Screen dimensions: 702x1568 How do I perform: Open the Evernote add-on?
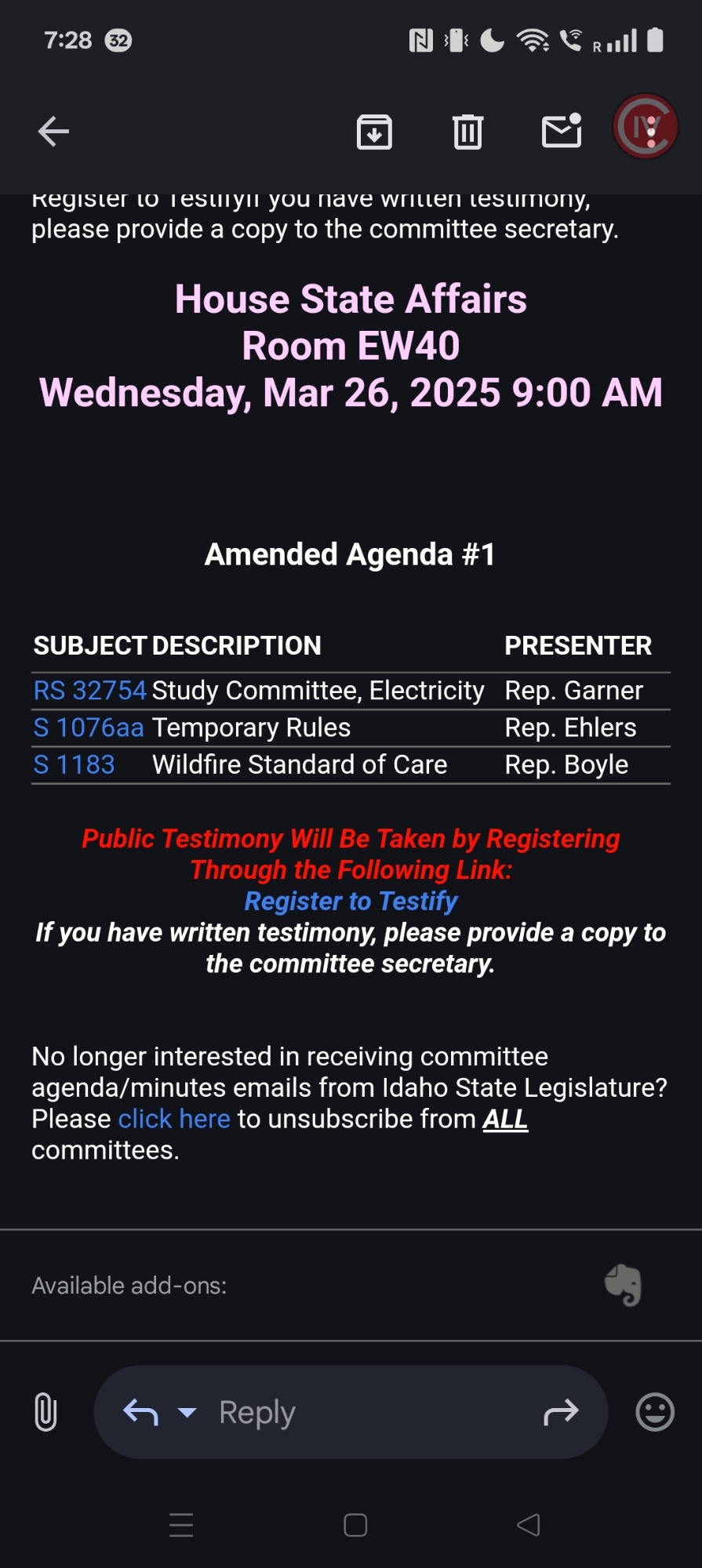coord(624,1285)
